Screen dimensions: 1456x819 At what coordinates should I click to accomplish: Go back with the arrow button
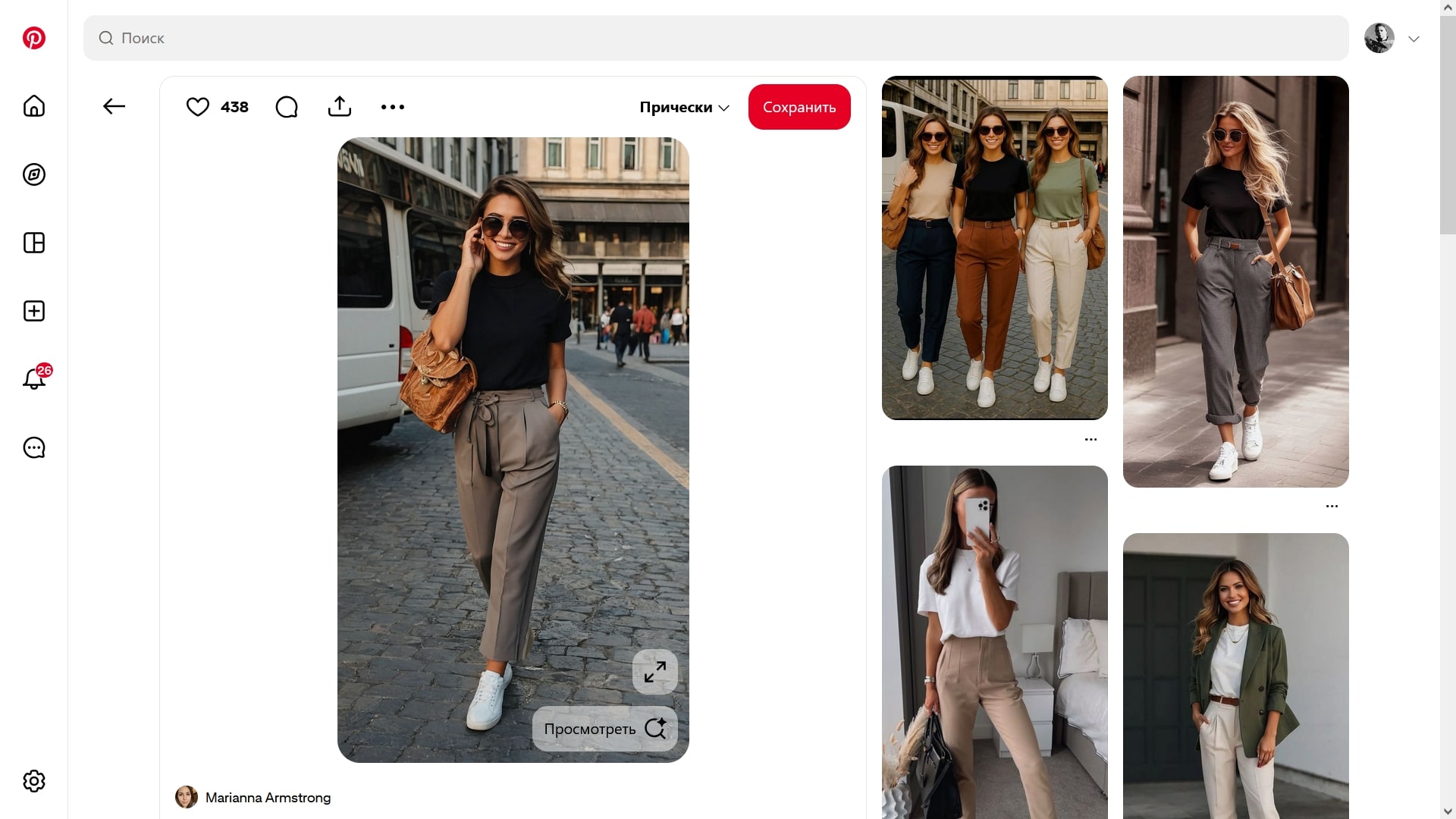[x=114, y=106]
